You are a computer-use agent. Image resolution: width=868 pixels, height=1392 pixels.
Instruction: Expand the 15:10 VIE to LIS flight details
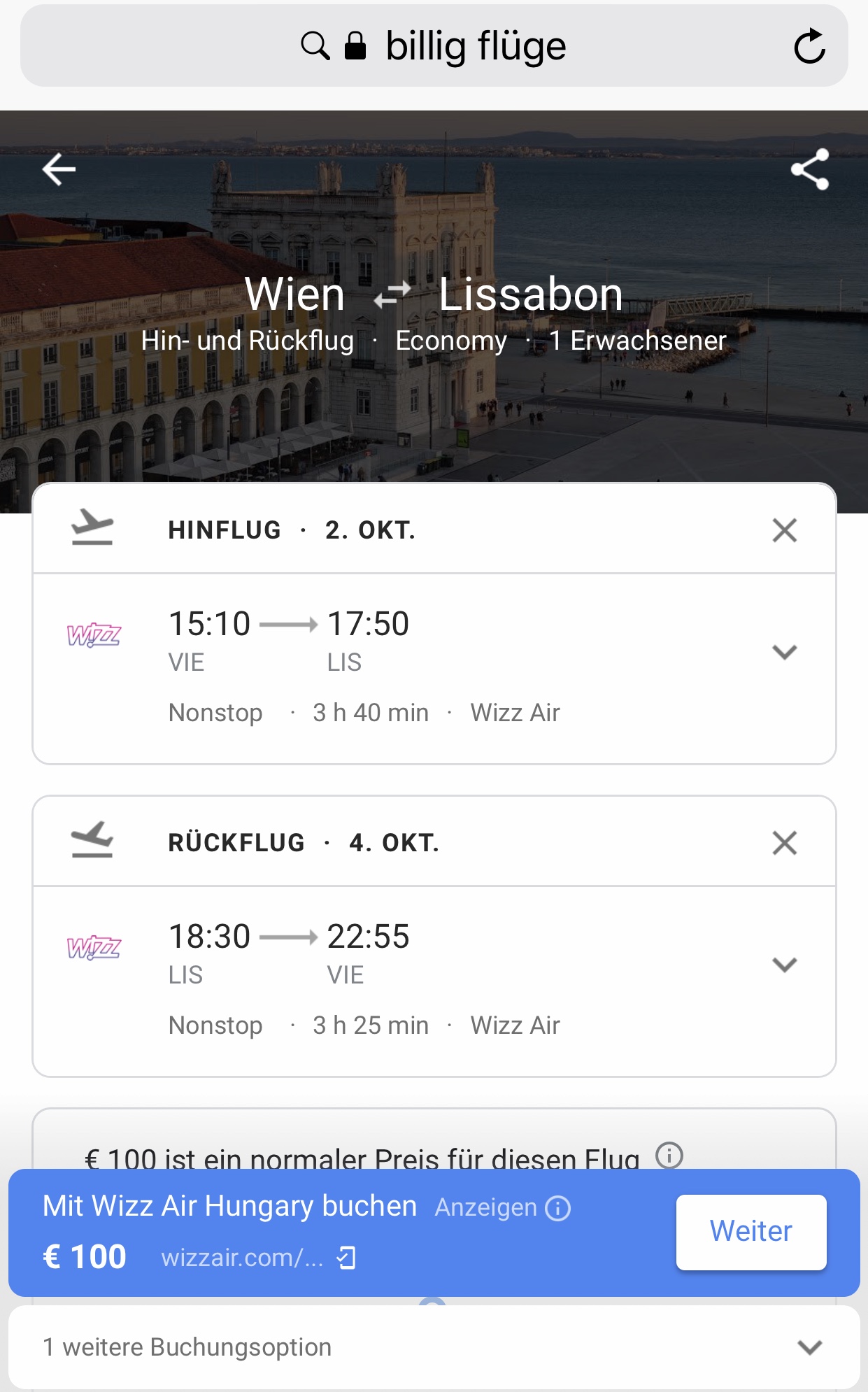[x=785, y=652]
